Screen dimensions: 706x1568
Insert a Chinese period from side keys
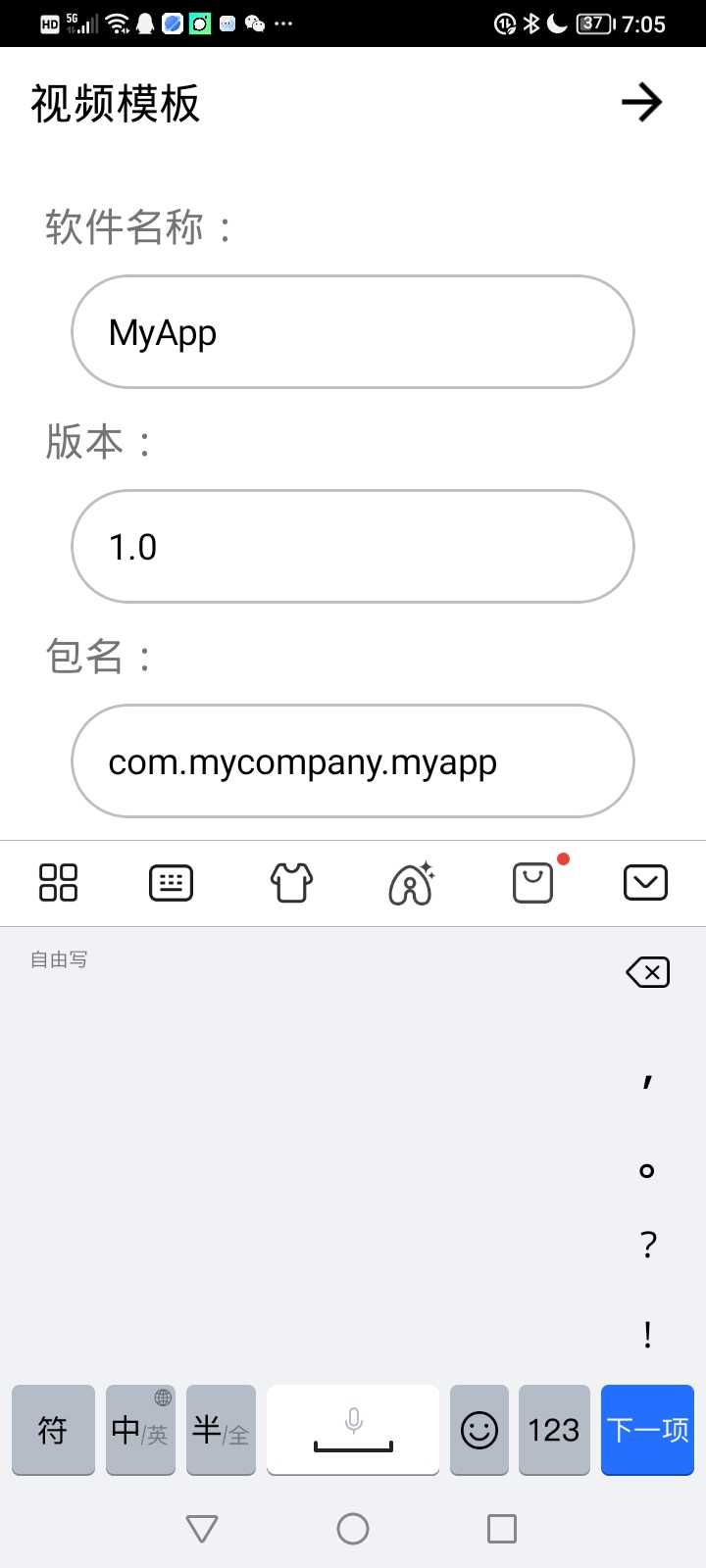point(647,1170)
